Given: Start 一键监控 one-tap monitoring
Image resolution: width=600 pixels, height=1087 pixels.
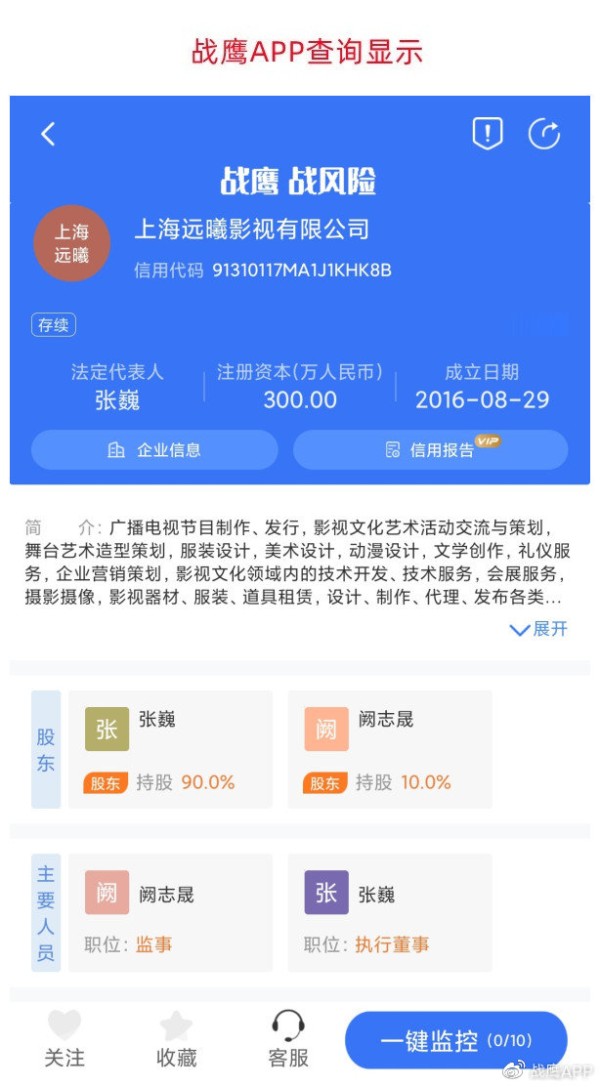Looking at the screenshot, I should [x=456, y=1041].
